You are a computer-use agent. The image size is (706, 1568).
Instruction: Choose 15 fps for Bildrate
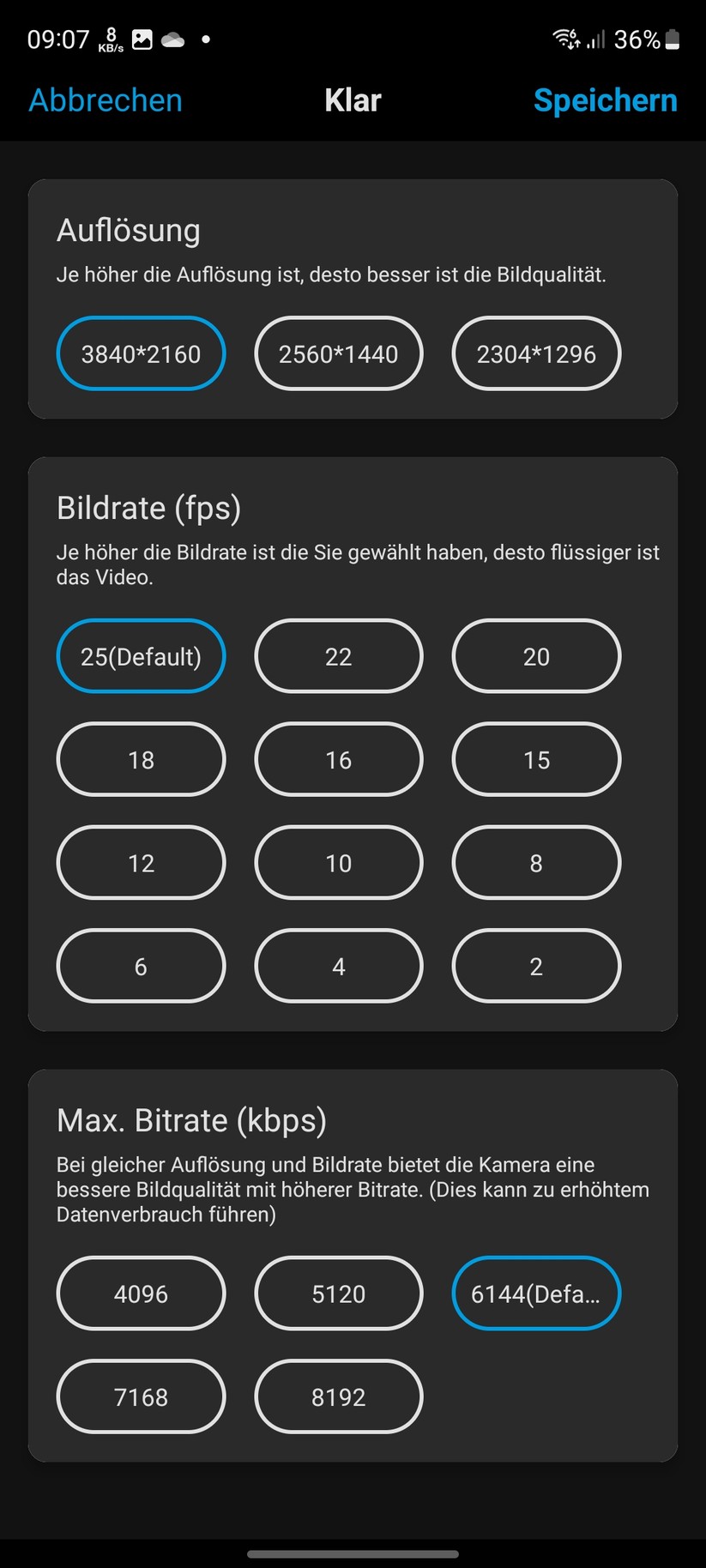(x=535, y=760)
